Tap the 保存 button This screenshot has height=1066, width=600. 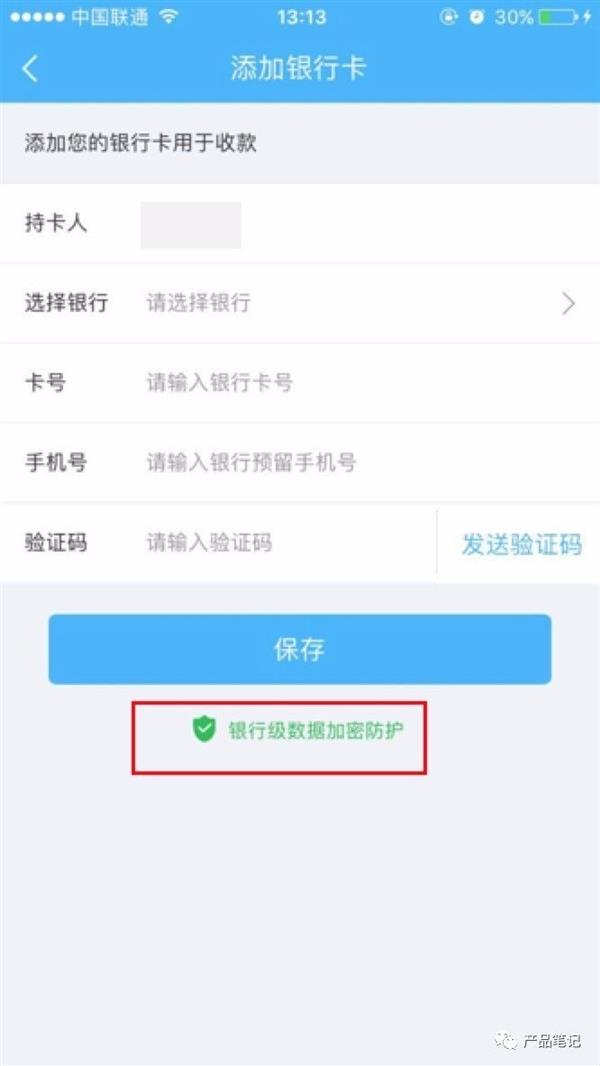[300, 649]
